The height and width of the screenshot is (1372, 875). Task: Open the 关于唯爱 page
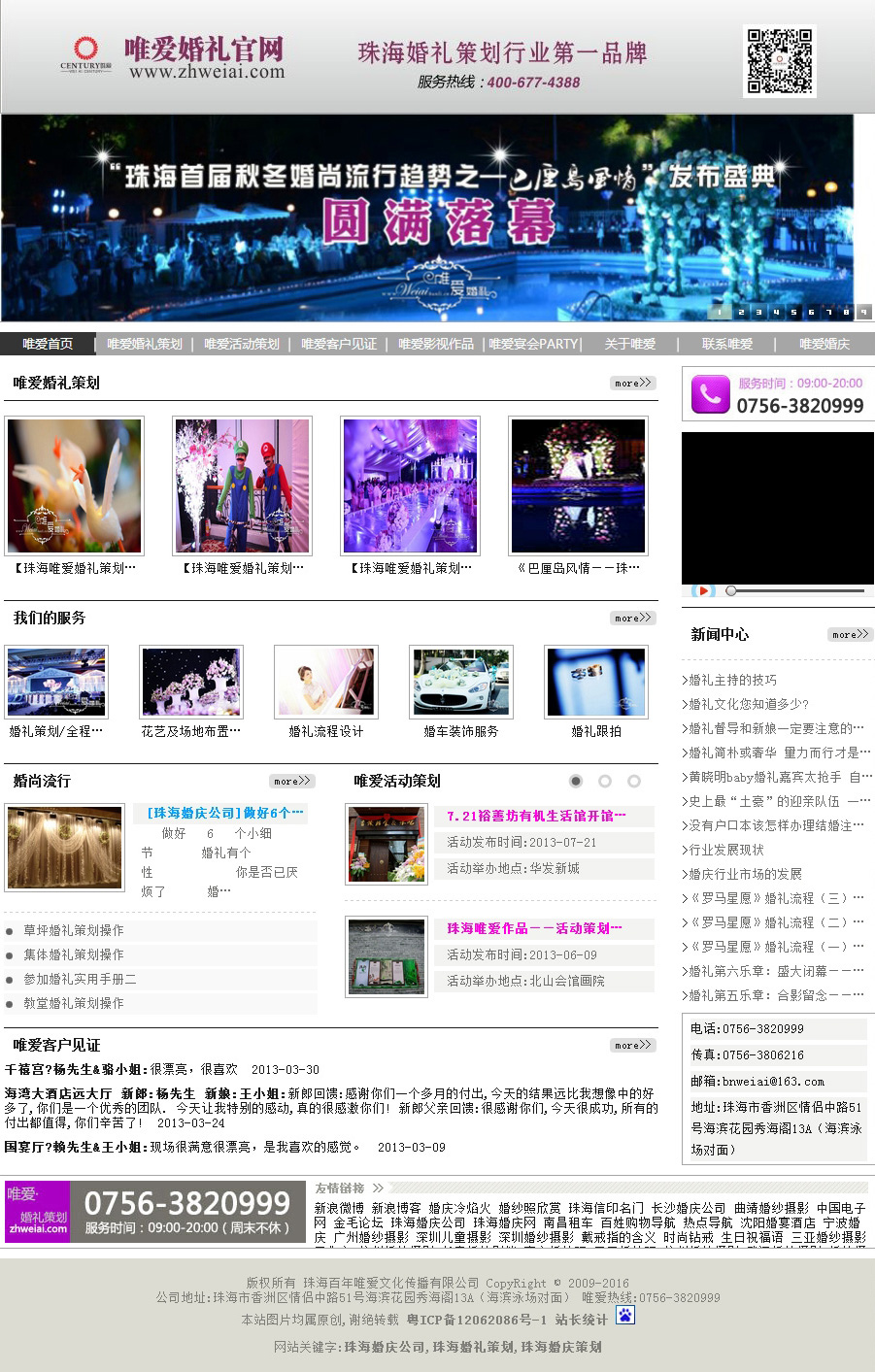pos(630,344)
